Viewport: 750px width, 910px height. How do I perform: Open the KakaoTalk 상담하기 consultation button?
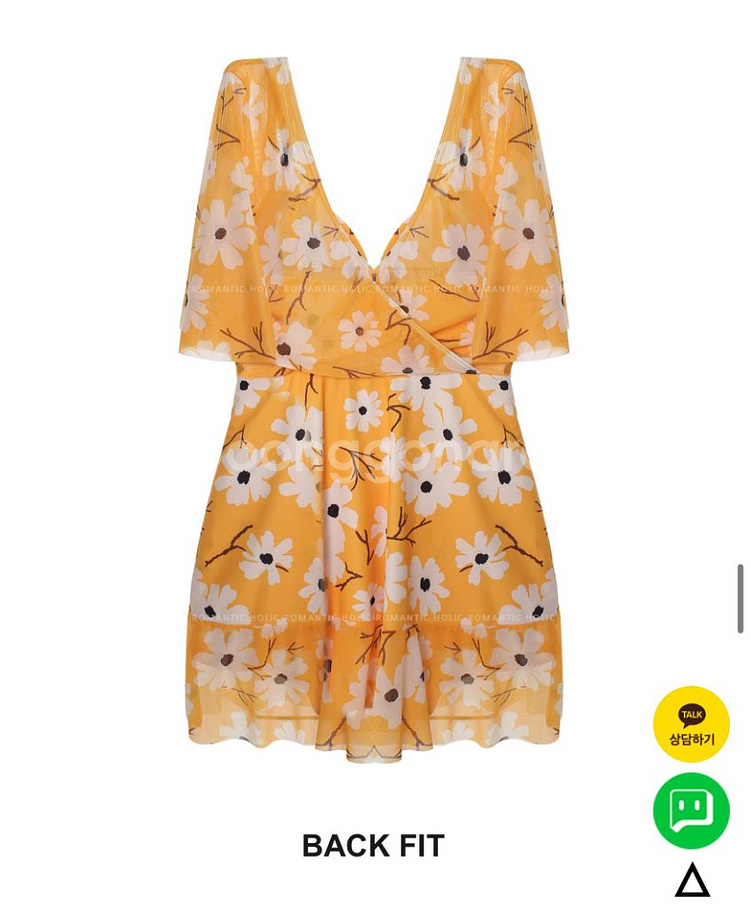[x=691, y=724]
